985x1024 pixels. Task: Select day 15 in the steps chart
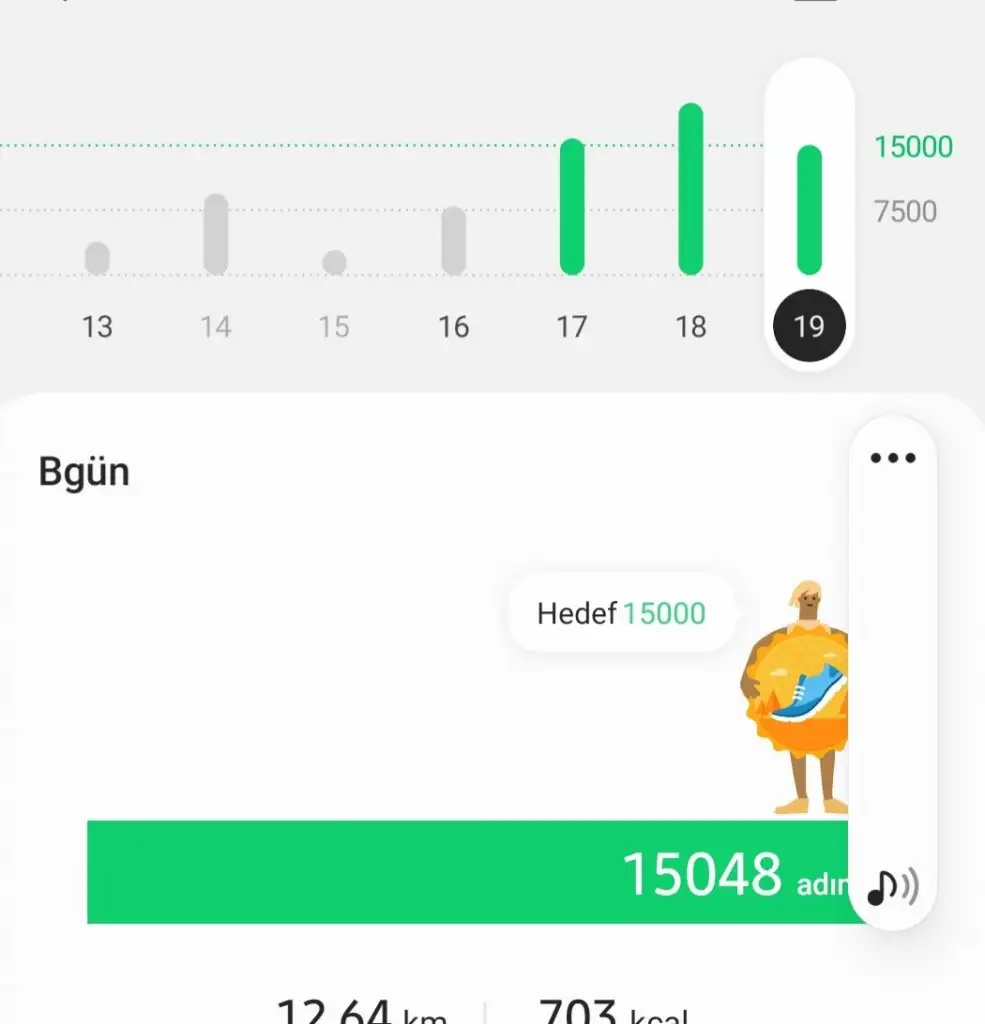(x=334, y=326)
